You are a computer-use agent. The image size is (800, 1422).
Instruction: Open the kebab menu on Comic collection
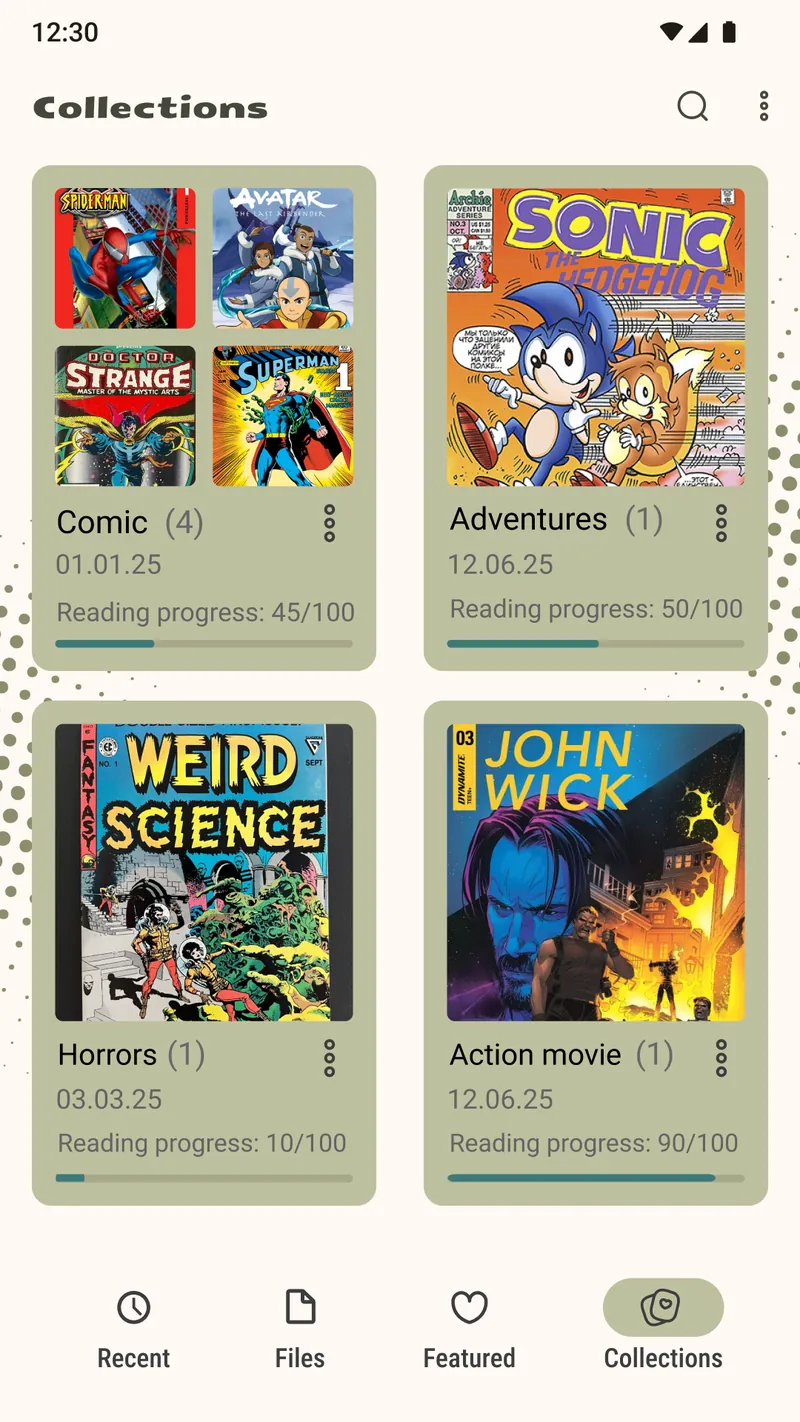click(330, 524)
